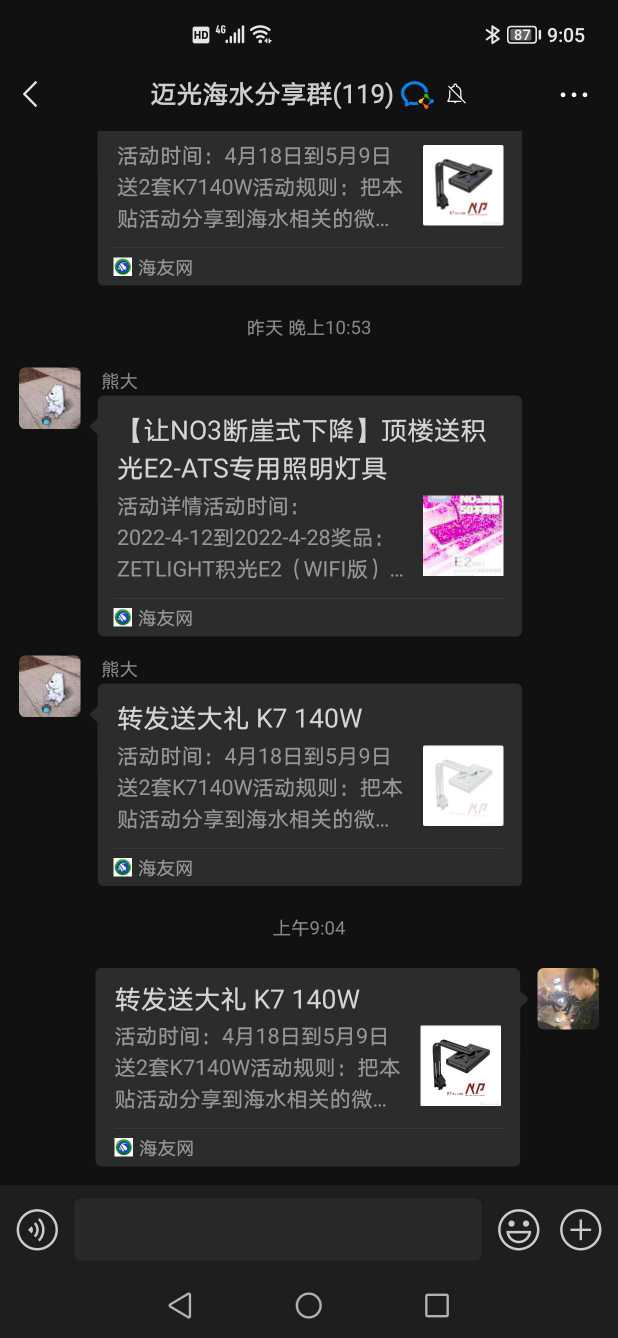Open the K7 140W card sent at 上午9:04
The image size is (618, 1338).
[x=307, y=1065]
